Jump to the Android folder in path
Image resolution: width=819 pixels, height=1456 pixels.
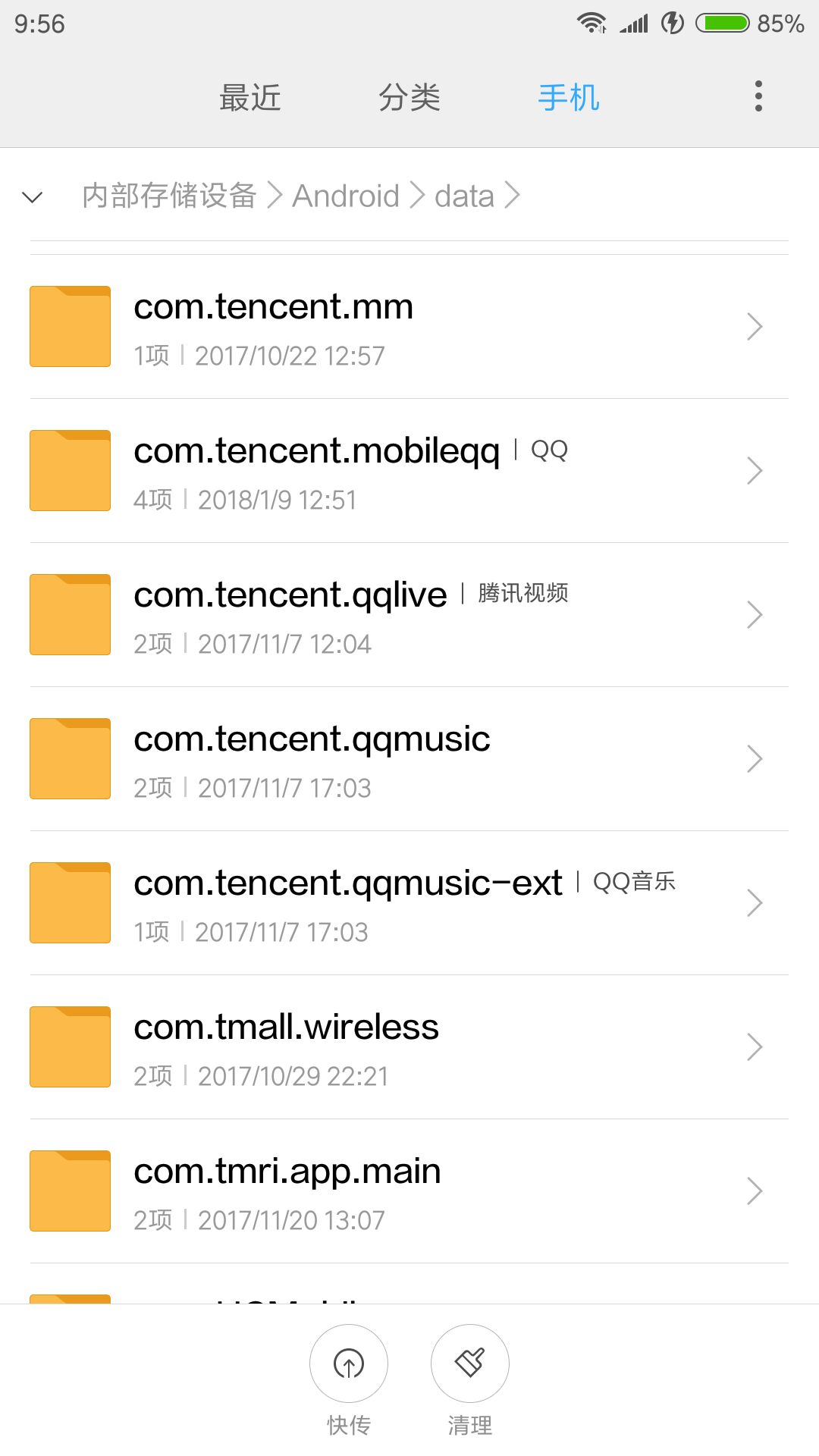point(346,196)
